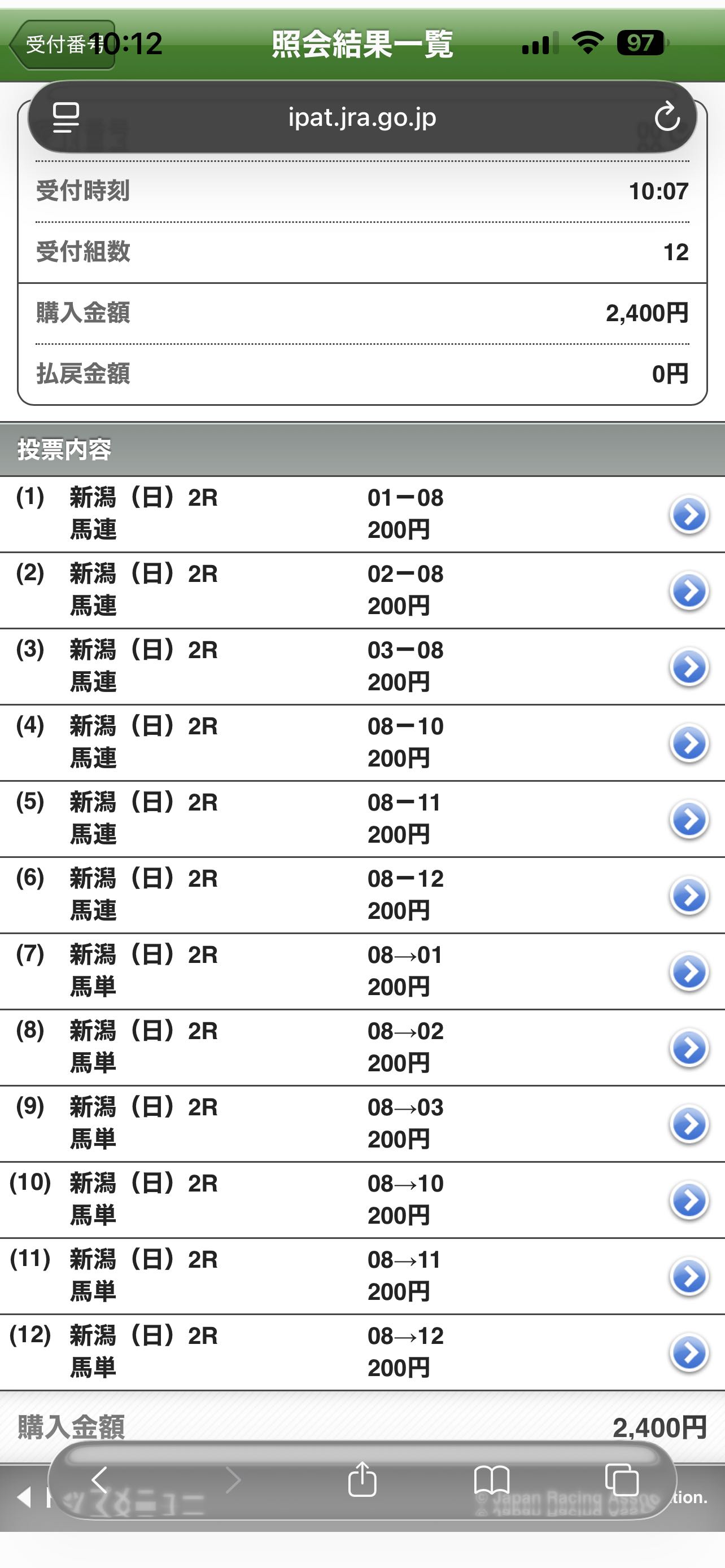View bet (3) 馬連 03ー08

(688, 667)
